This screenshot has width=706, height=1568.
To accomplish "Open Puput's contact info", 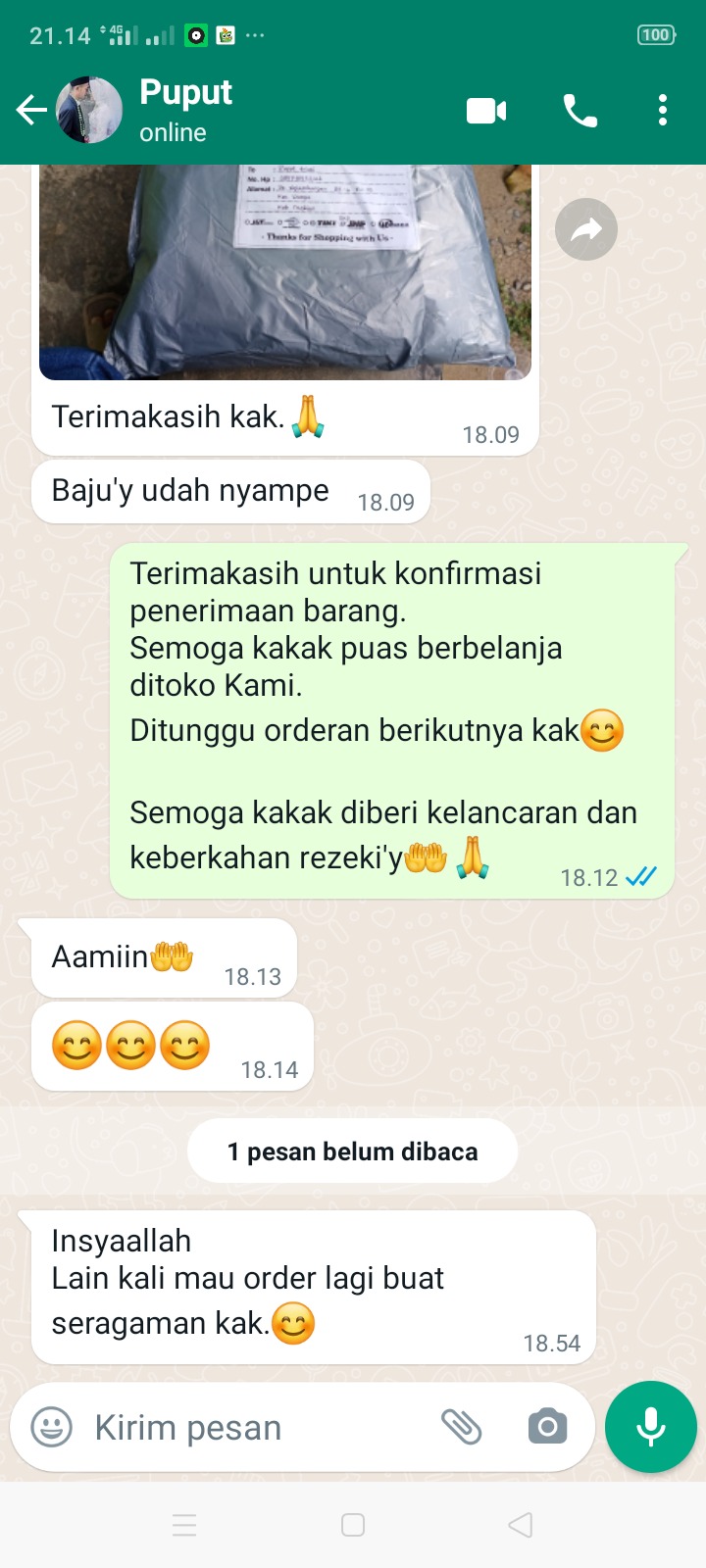I will [186, 110].
